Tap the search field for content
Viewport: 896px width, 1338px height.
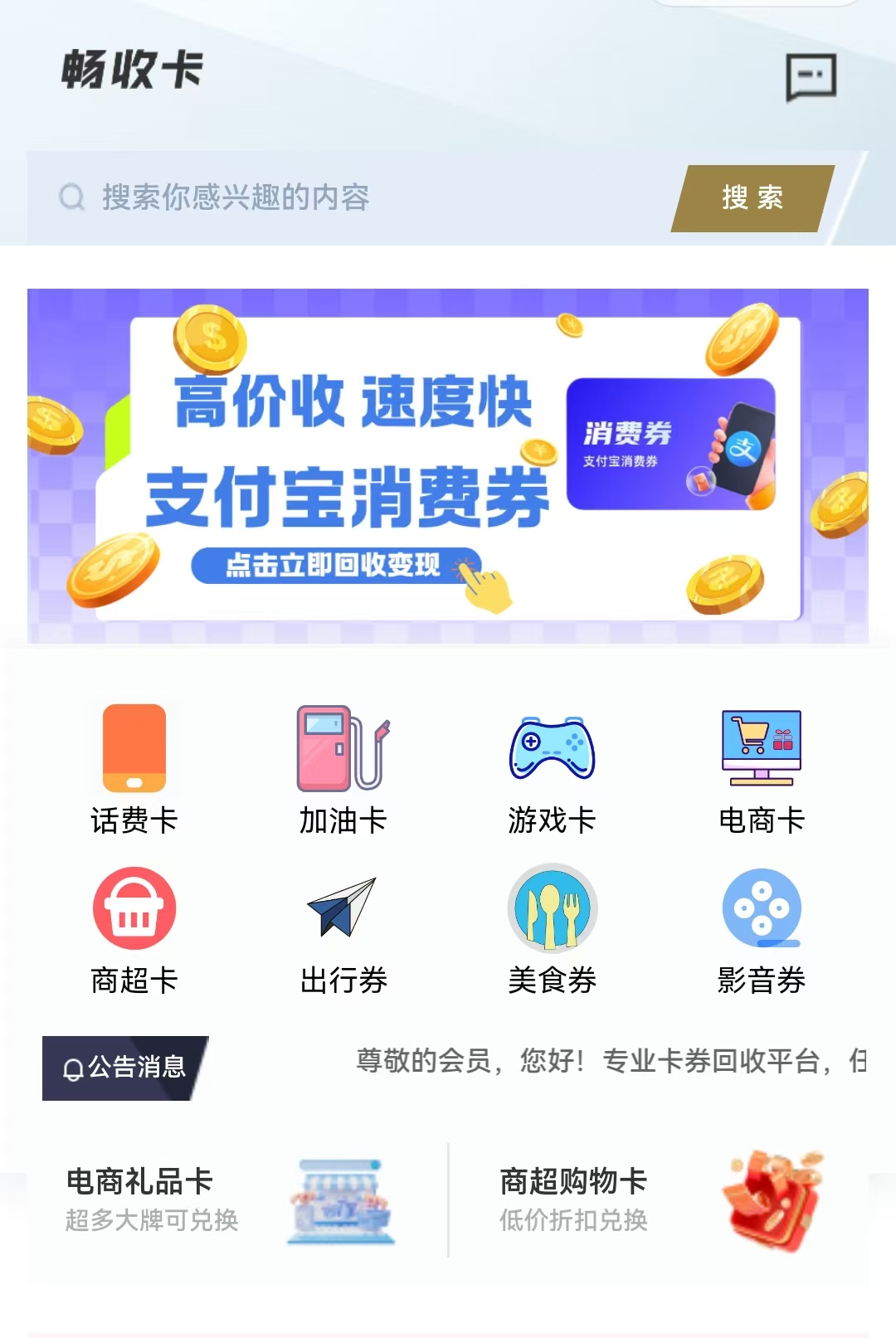point(357,197)
